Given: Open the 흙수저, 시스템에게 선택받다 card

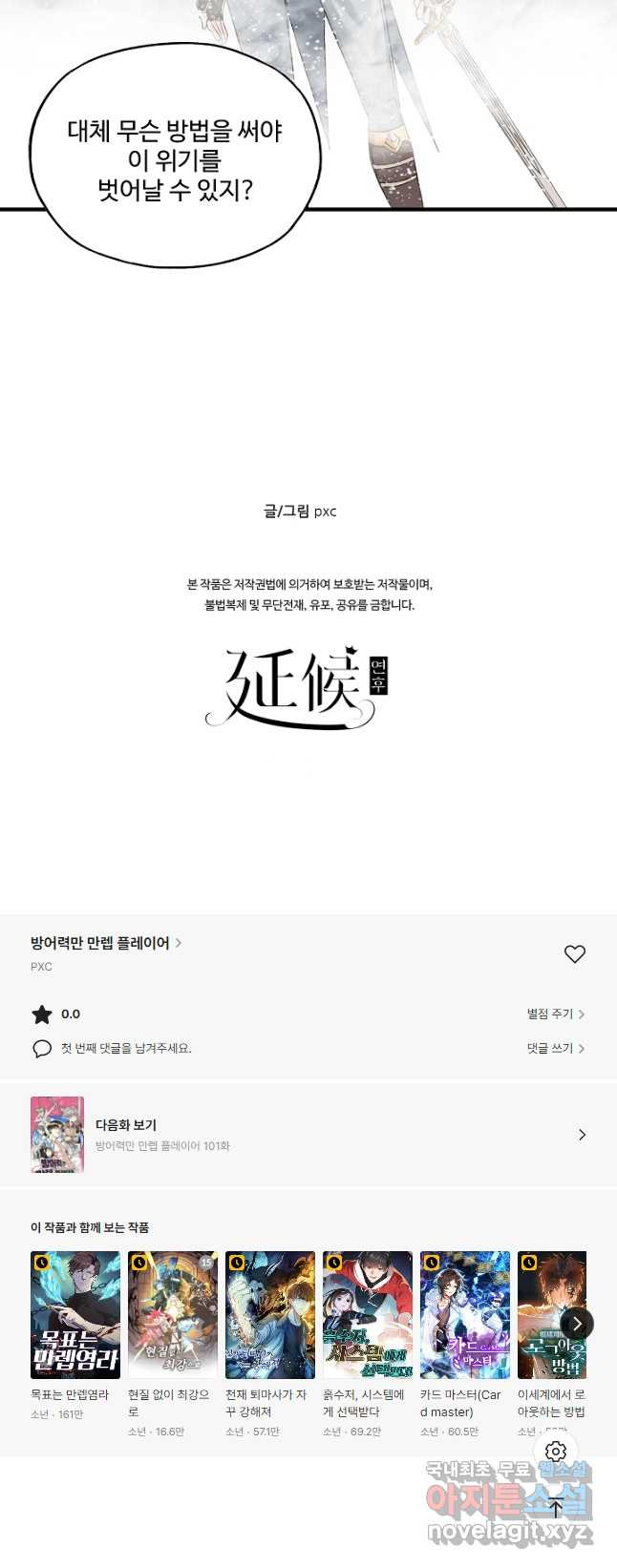Looking at the screenshot, I should [x=368, y=1315].
